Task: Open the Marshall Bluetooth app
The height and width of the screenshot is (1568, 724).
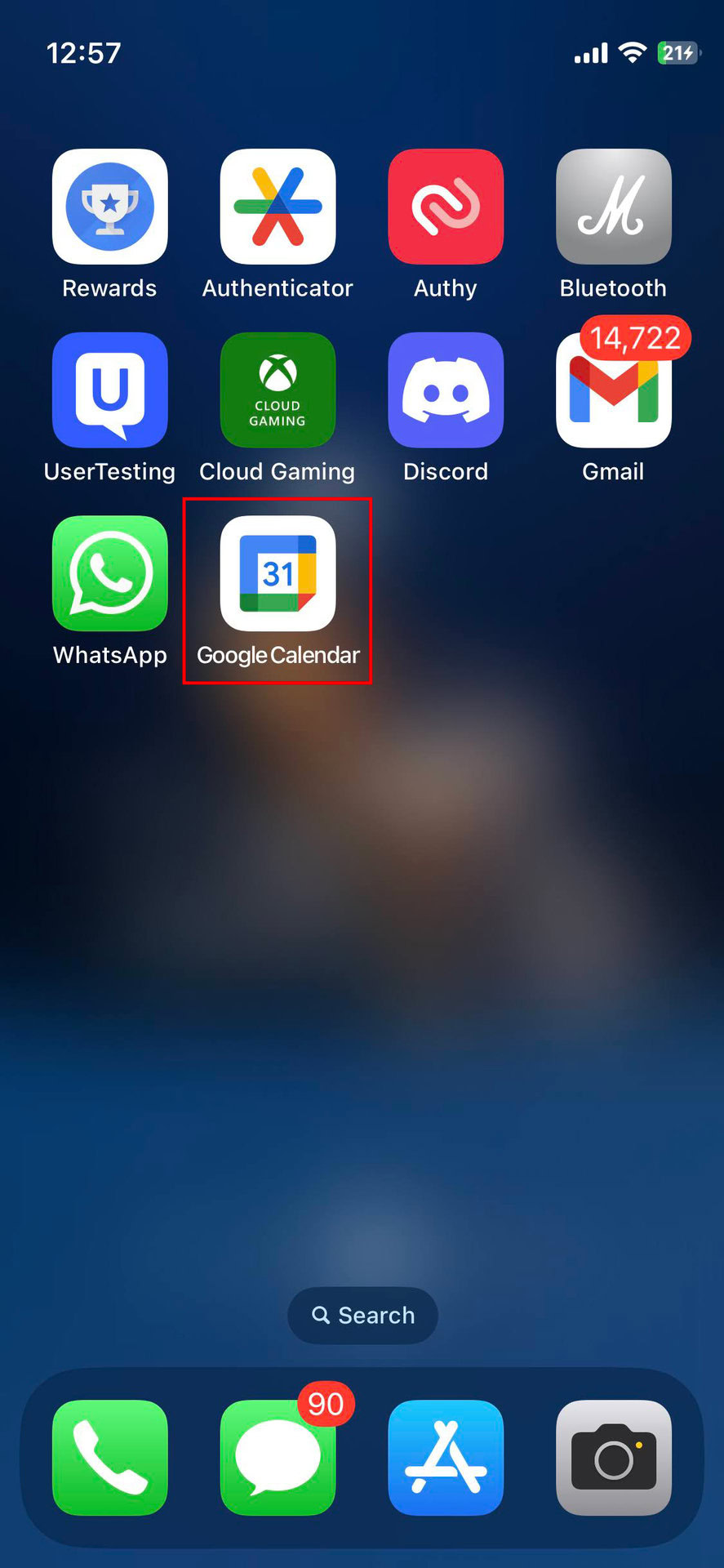Action: (x=614, y=207)
